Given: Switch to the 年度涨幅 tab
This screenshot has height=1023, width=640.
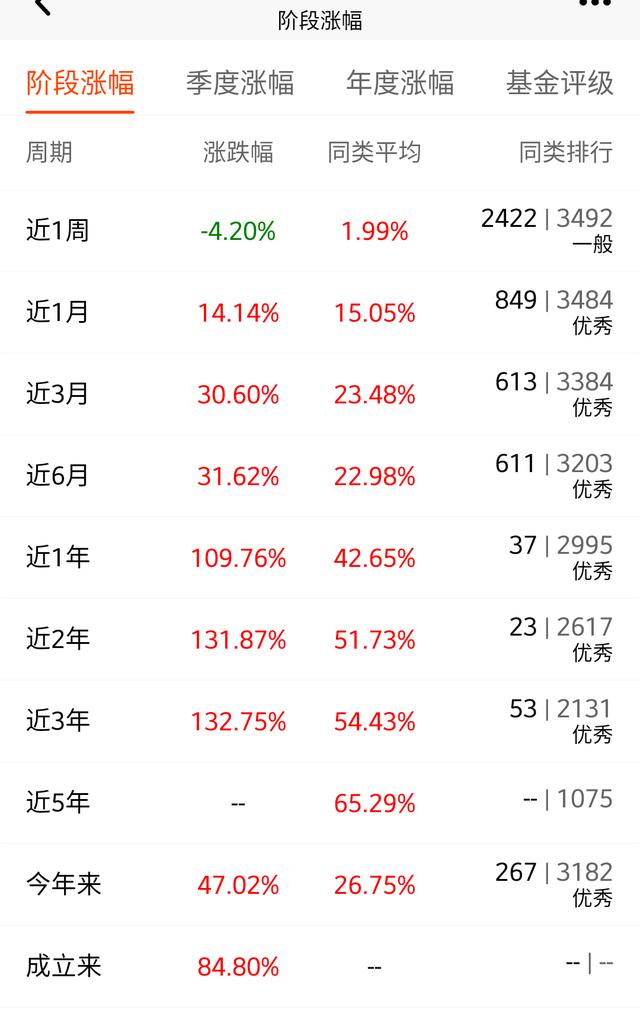Looking at the screenshot, I should coord(400,83).
